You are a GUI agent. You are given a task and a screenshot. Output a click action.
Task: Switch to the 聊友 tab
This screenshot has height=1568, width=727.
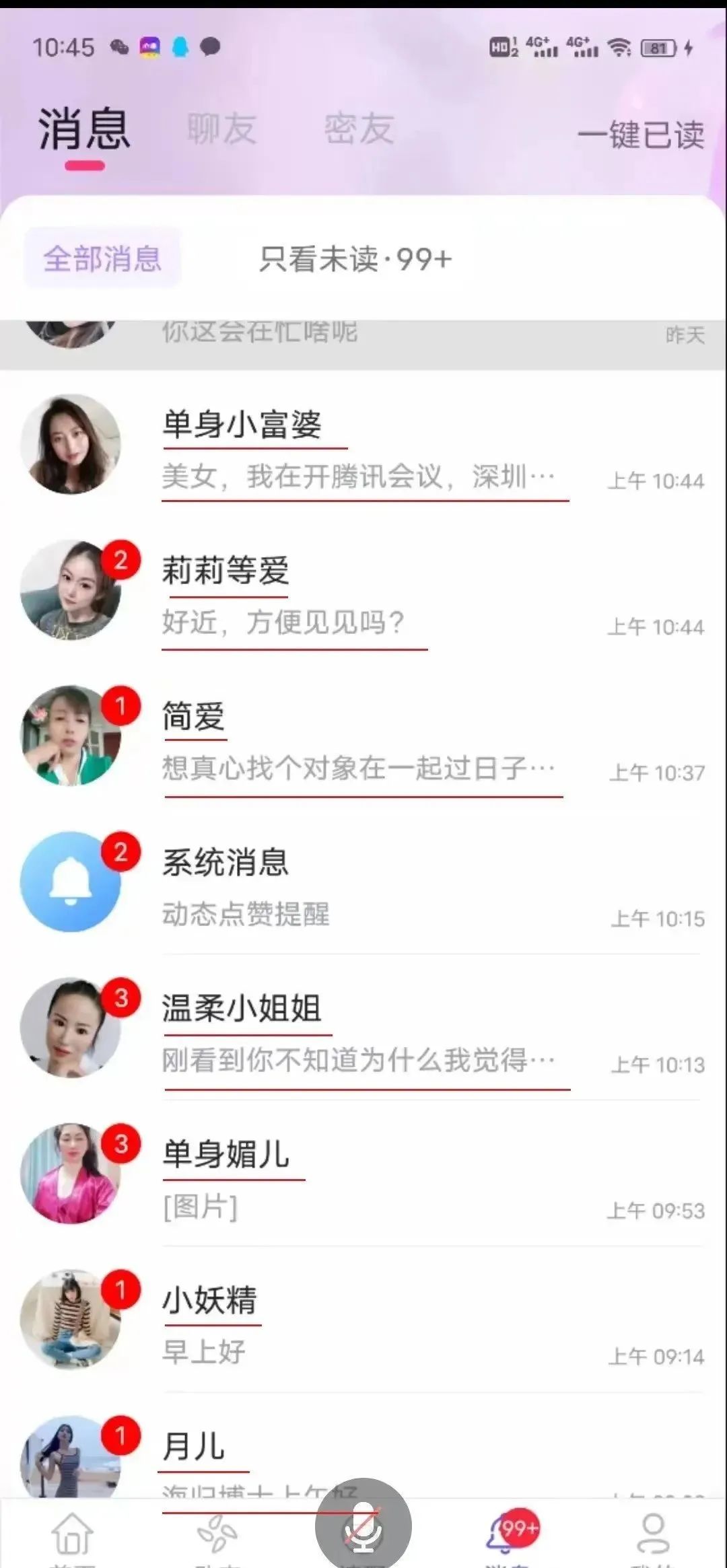coord(221,129)
